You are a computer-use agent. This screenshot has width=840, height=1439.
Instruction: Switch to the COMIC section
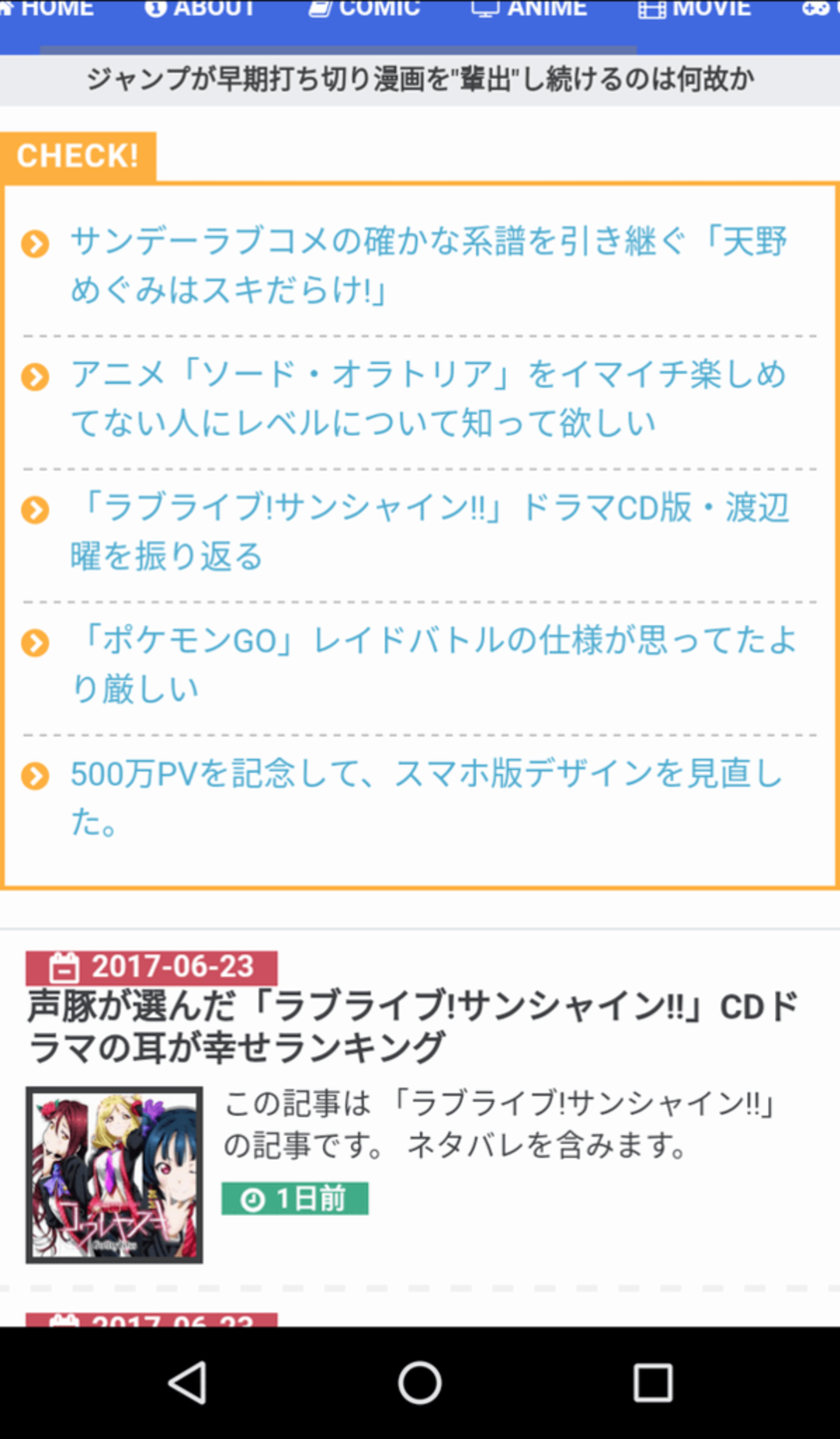(x=365, y=10)
